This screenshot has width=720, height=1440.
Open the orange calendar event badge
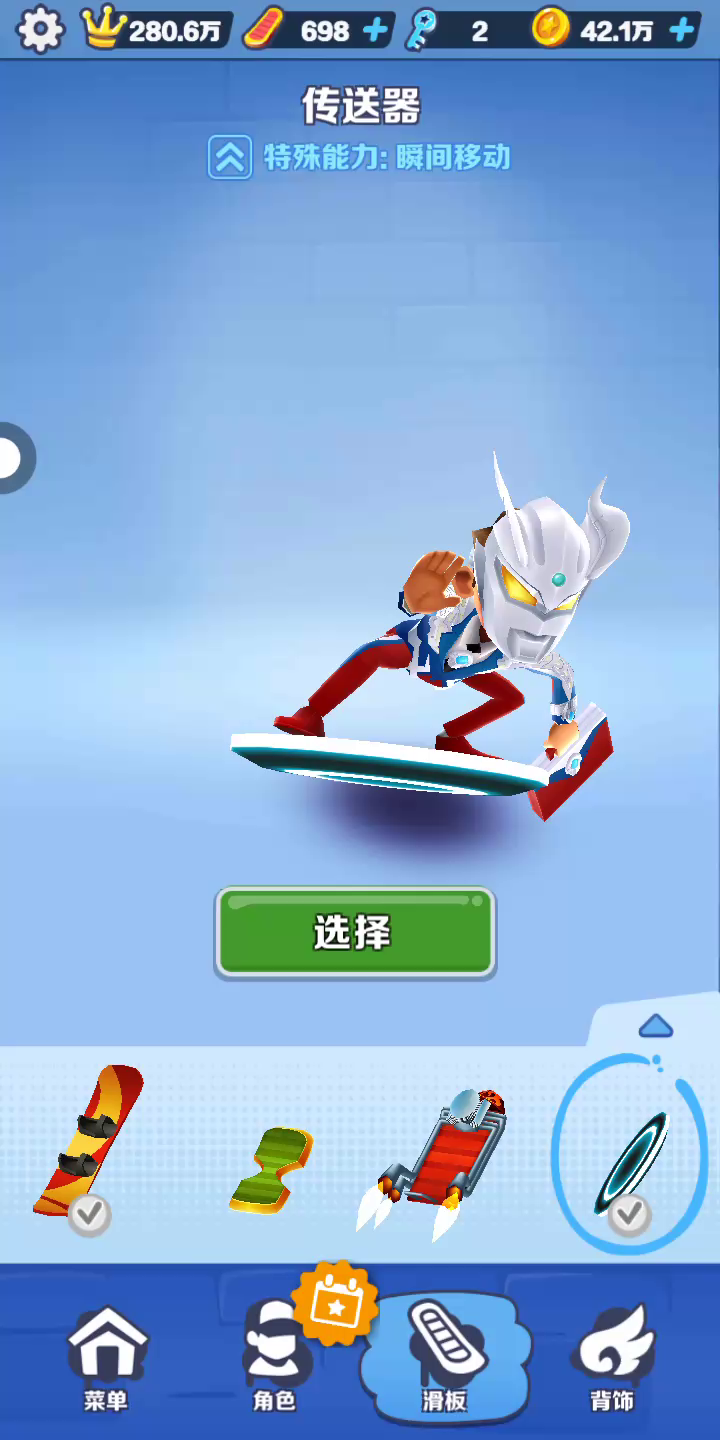click(x=335, y=1303)
